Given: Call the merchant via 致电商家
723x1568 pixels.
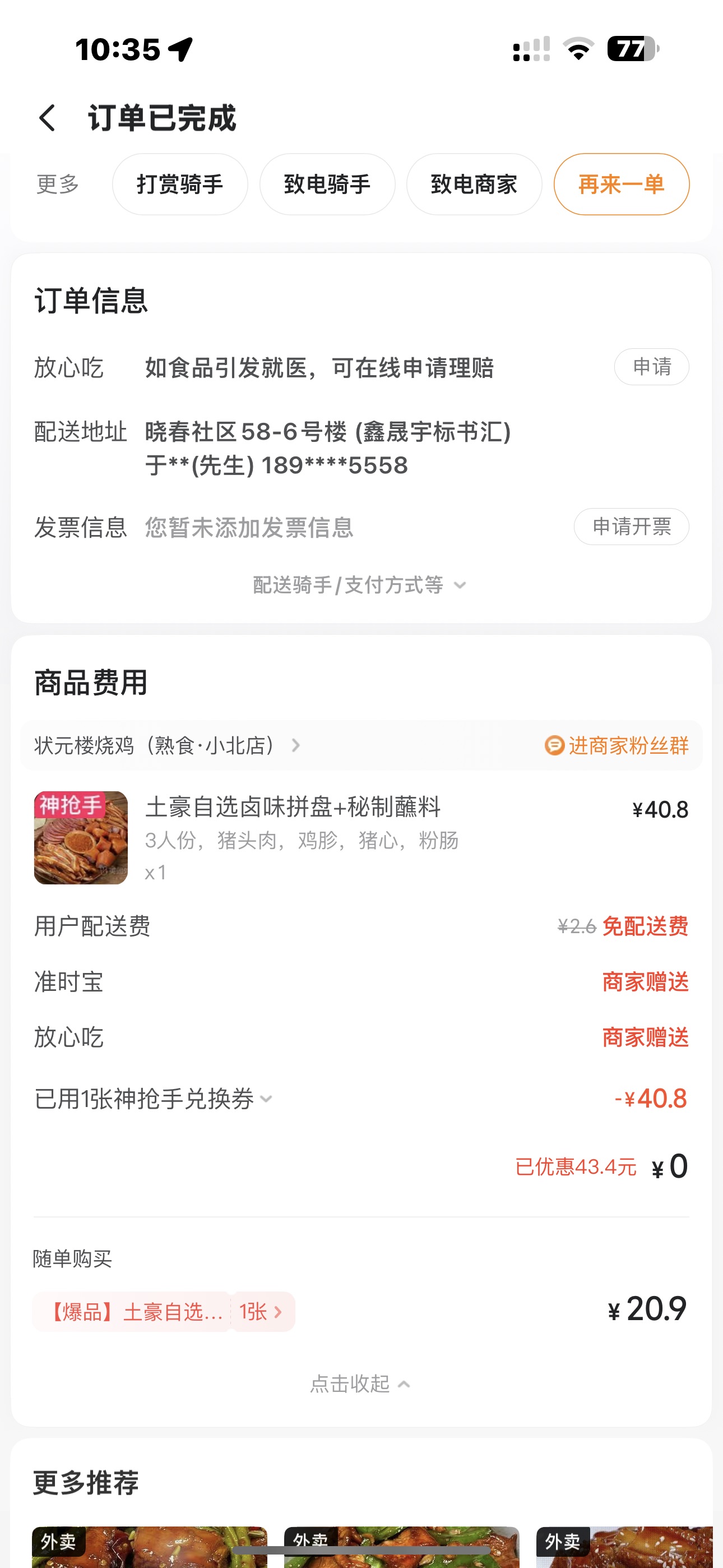Looking at the screenshot, I should coord(474,185).
